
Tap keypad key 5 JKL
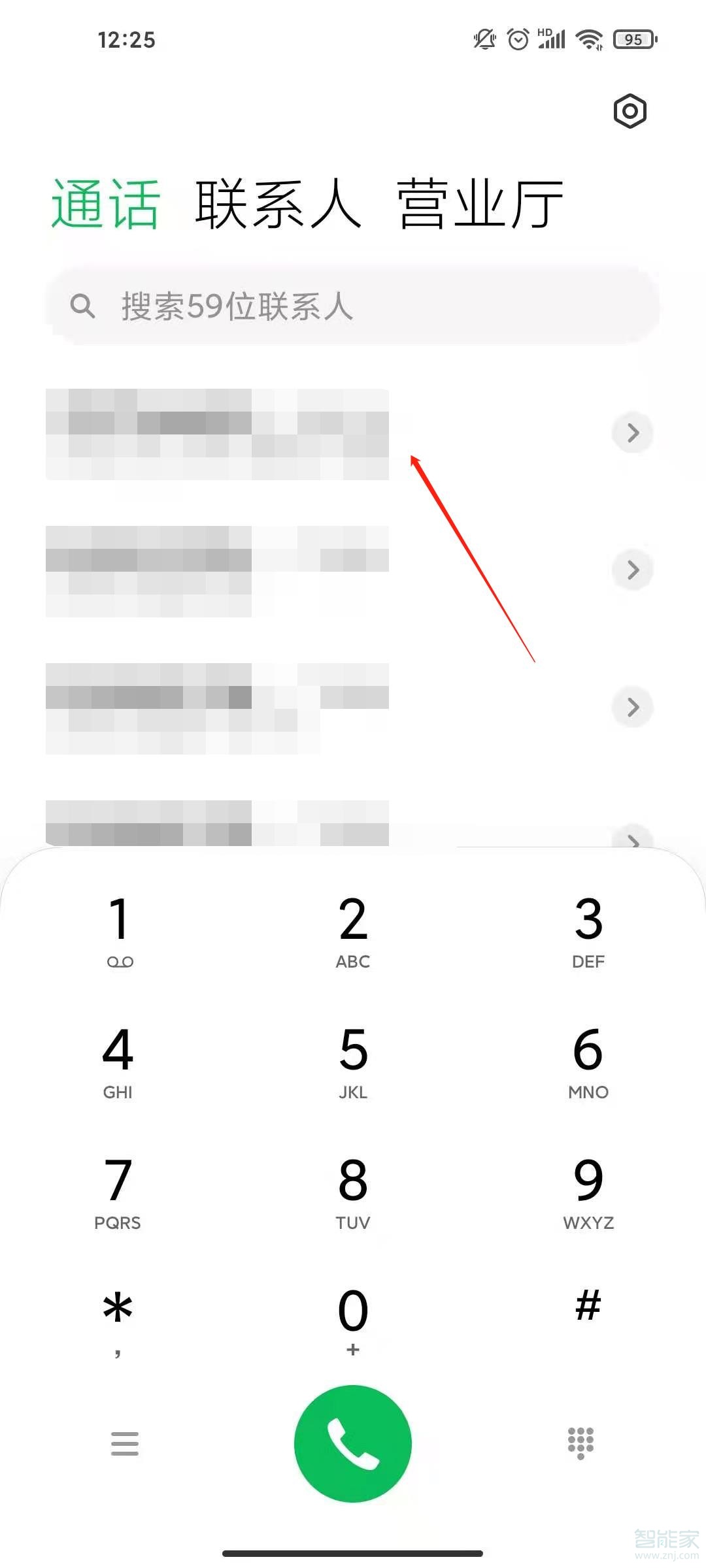[x=353, y=1060]
